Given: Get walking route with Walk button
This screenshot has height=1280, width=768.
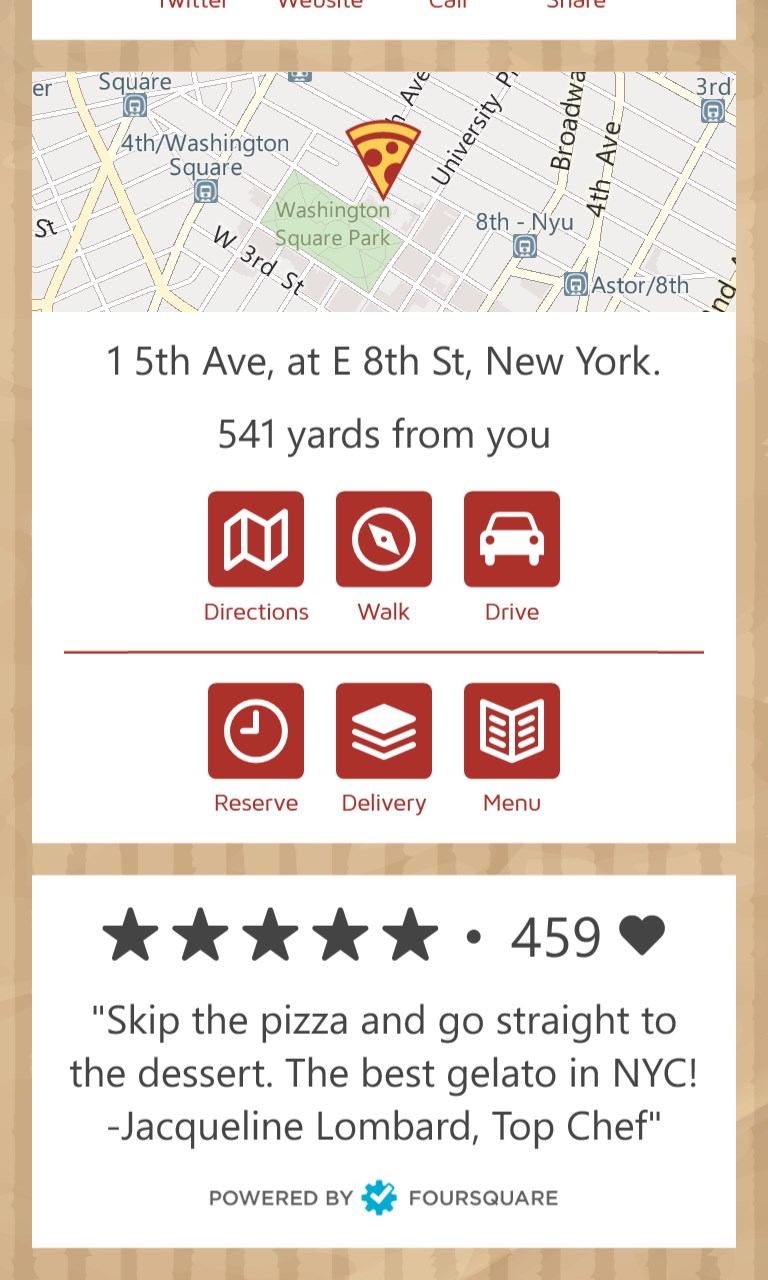Looking at the screenshot, I should [x=384, y=539].
